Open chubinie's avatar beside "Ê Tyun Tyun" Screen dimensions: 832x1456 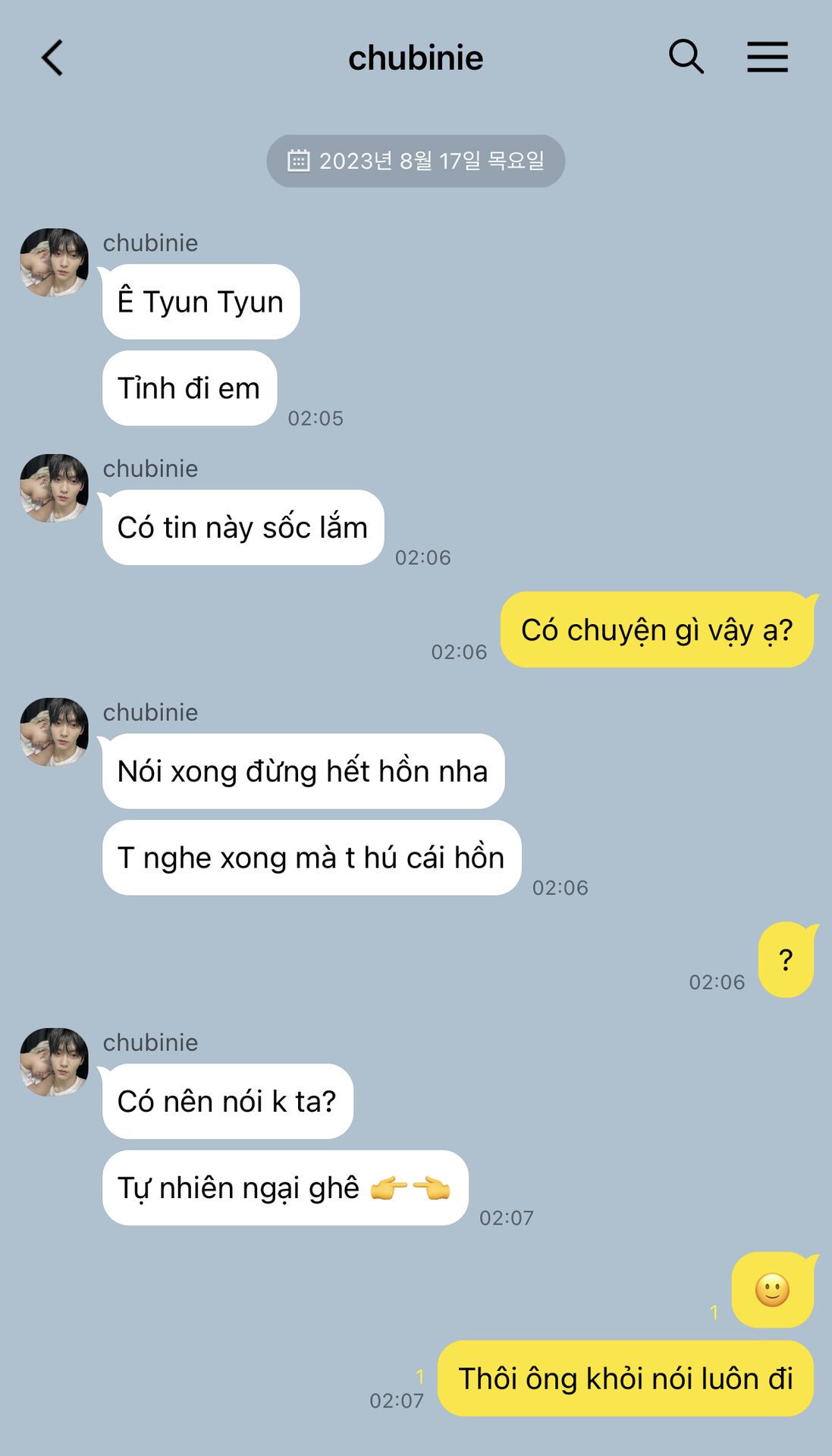54,262
